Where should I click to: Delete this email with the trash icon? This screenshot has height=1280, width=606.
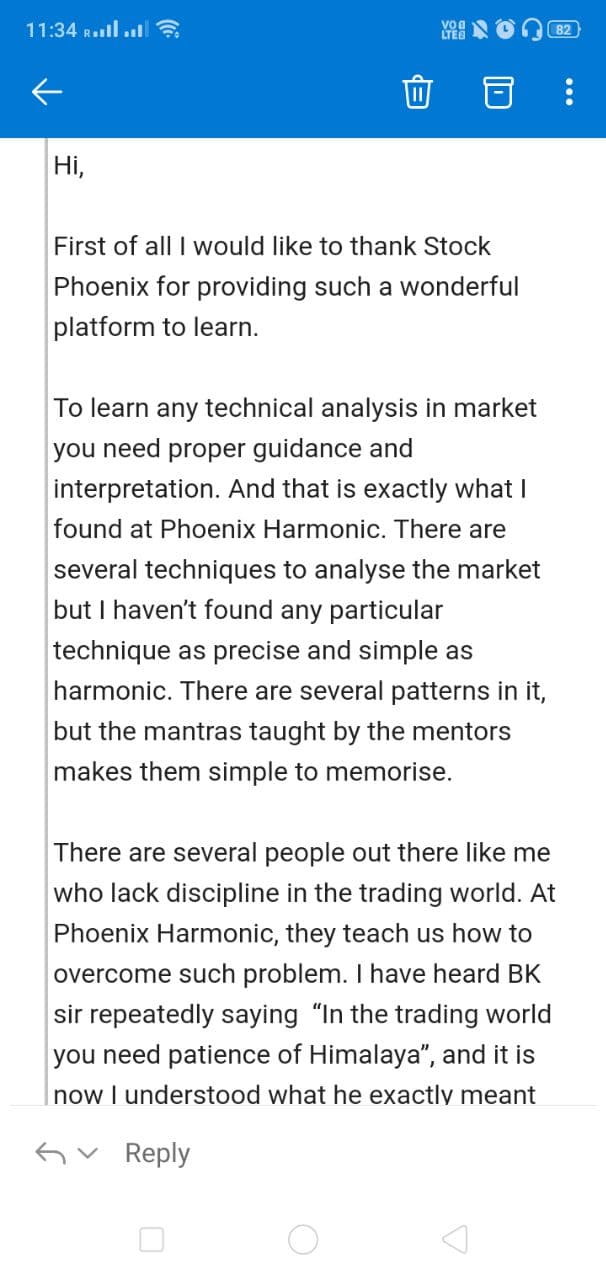[x=417, y=93]
